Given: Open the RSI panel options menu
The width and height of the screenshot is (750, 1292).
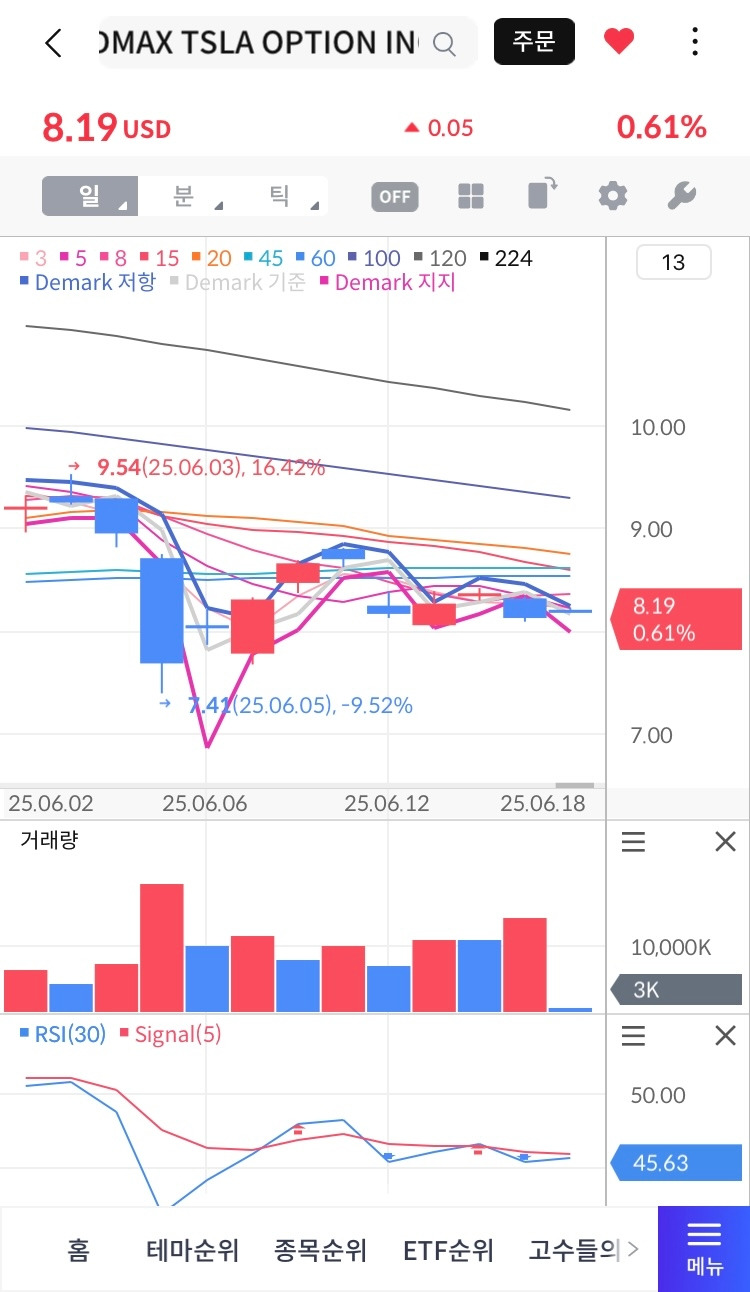Looking at the screenshot, I should (x=633, y=1035).
